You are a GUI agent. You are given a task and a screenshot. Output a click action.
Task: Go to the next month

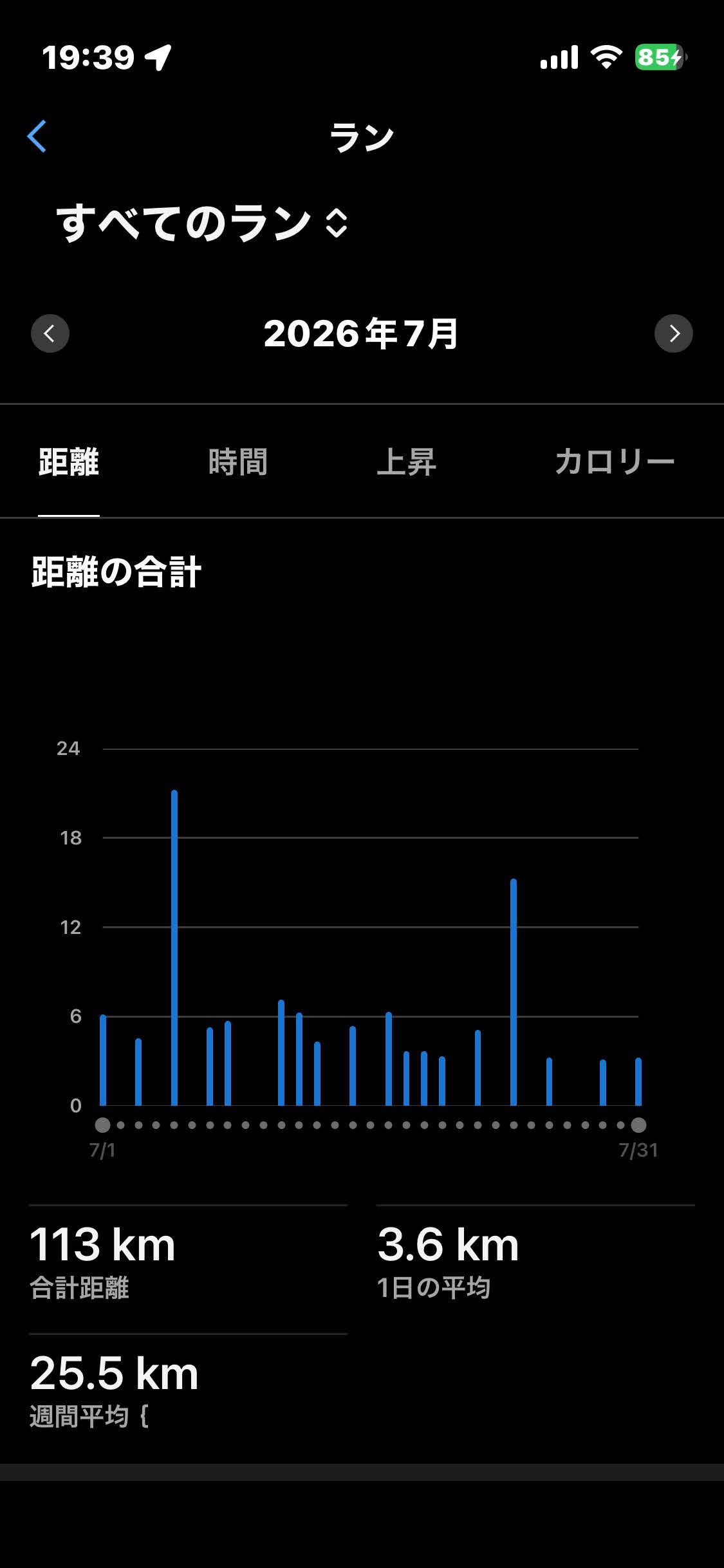pyautogui.click(x=674, y=333)
